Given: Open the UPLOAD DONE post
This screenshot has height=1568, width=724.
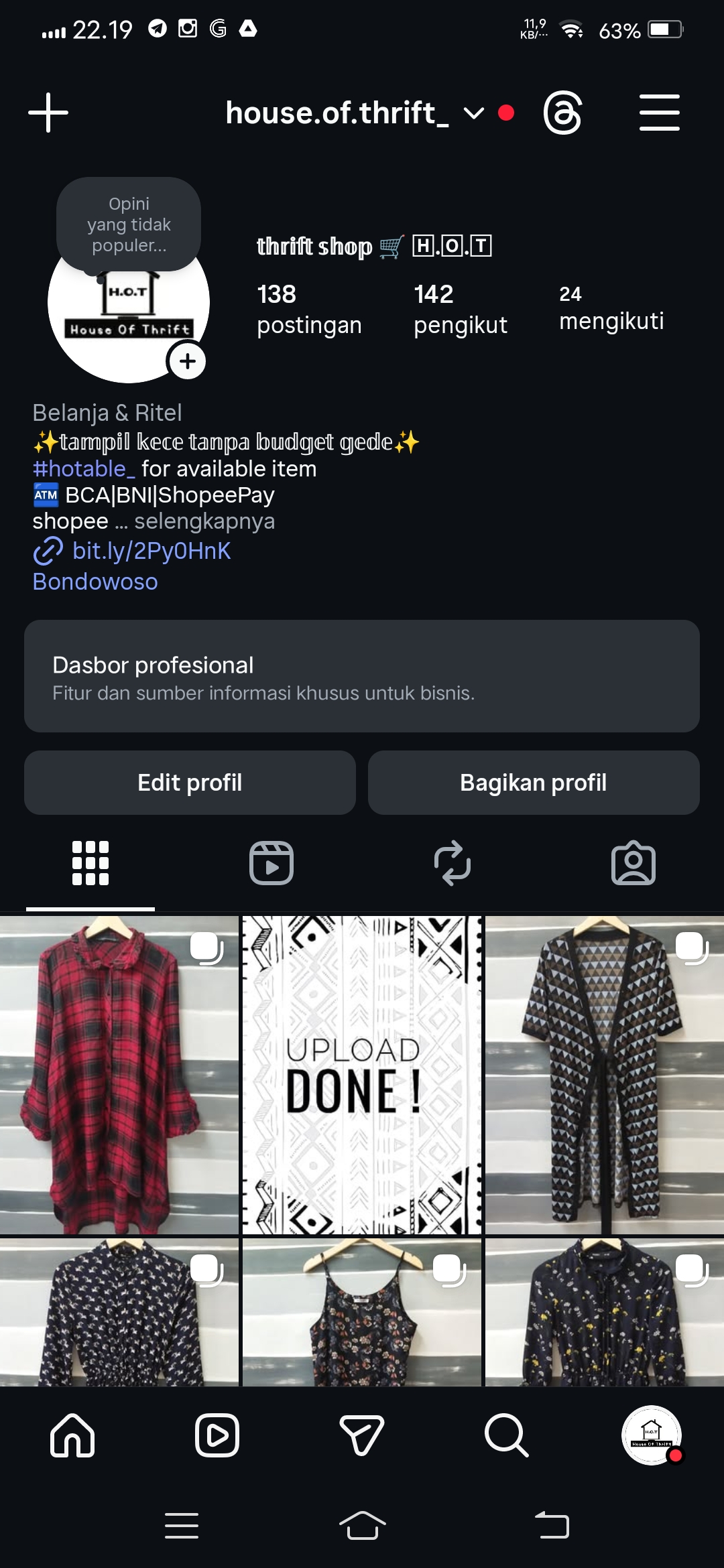Looking at the screenshot, I should point(362,1075).
